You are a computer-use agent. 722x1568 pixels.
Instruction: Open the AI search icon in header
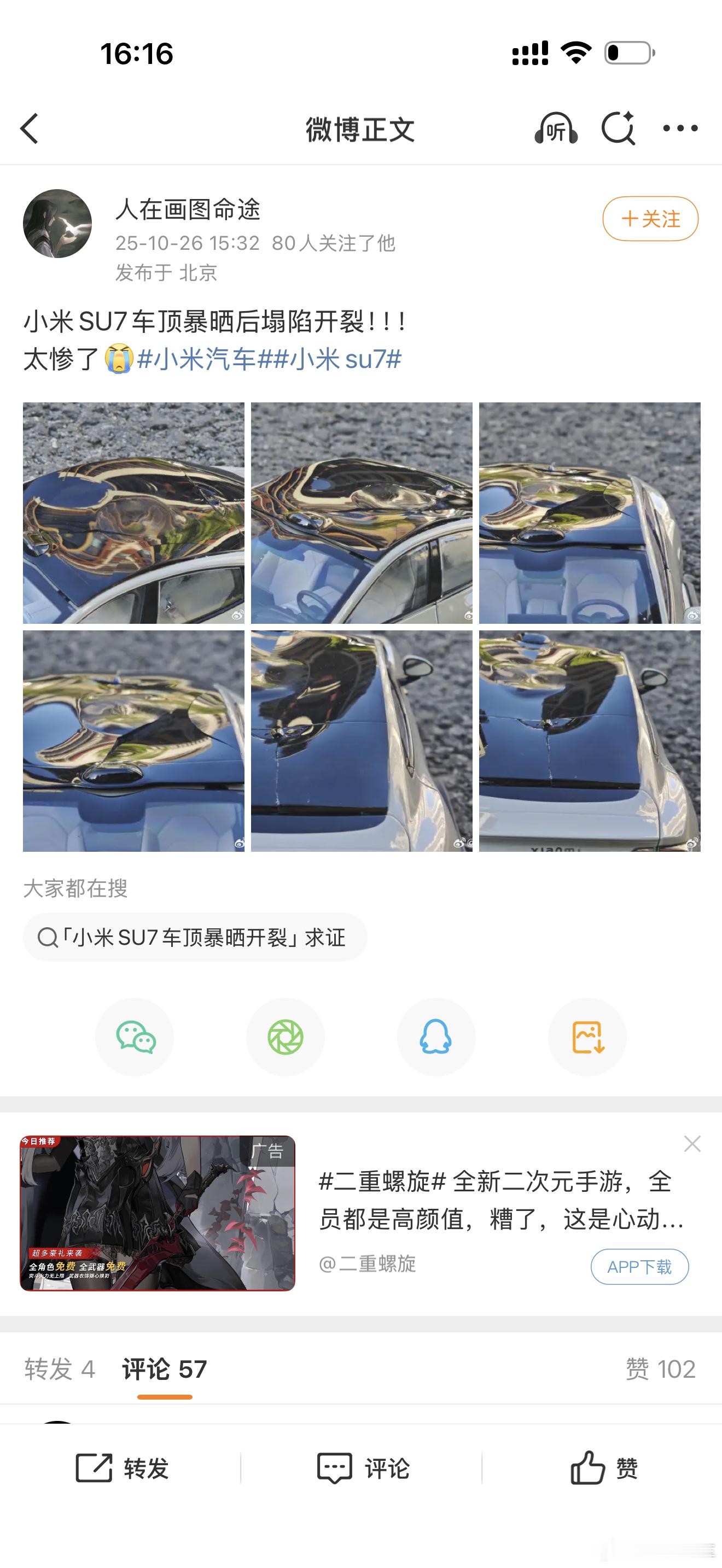618,128
